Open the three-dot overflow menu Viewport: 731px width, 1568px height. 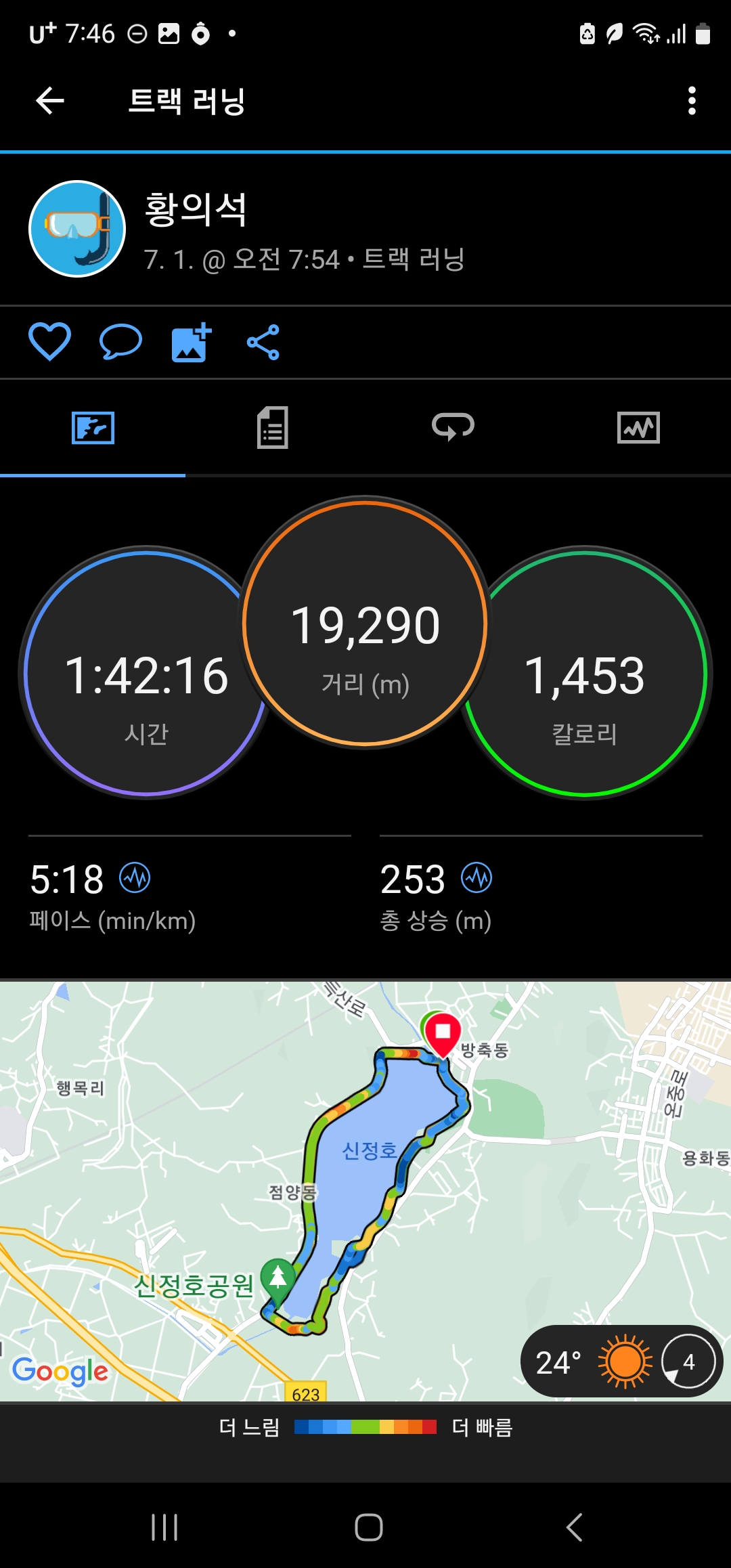(691, 101)
